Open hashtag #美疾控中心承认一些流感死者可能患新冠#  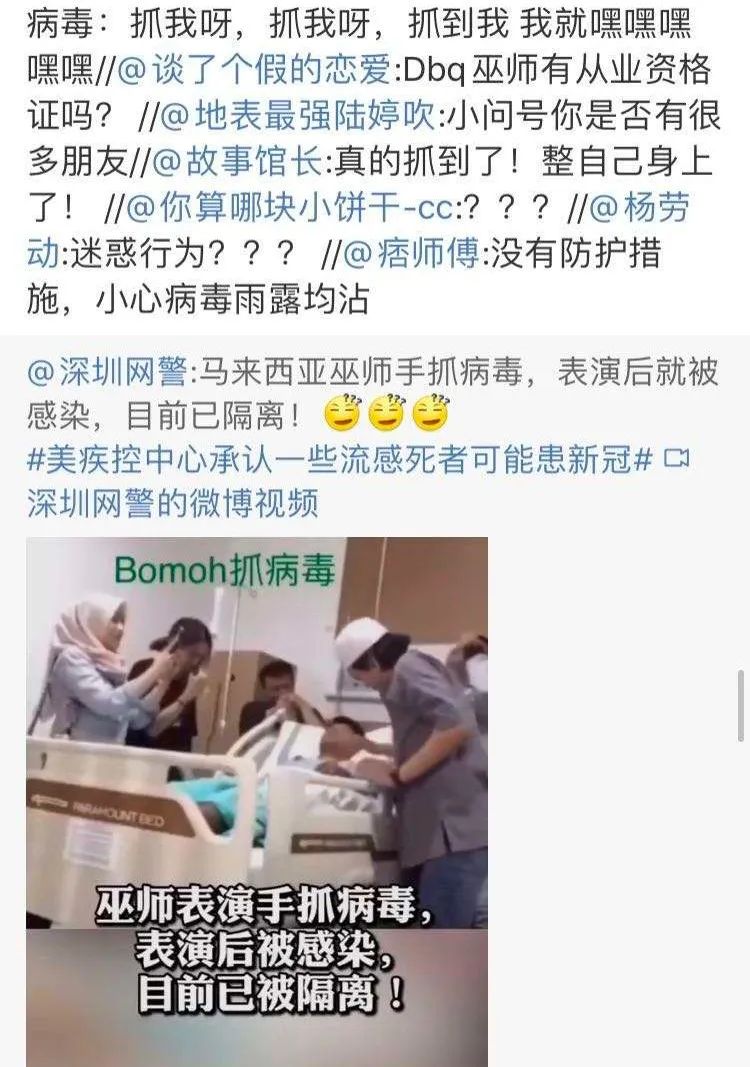point(340,458)
